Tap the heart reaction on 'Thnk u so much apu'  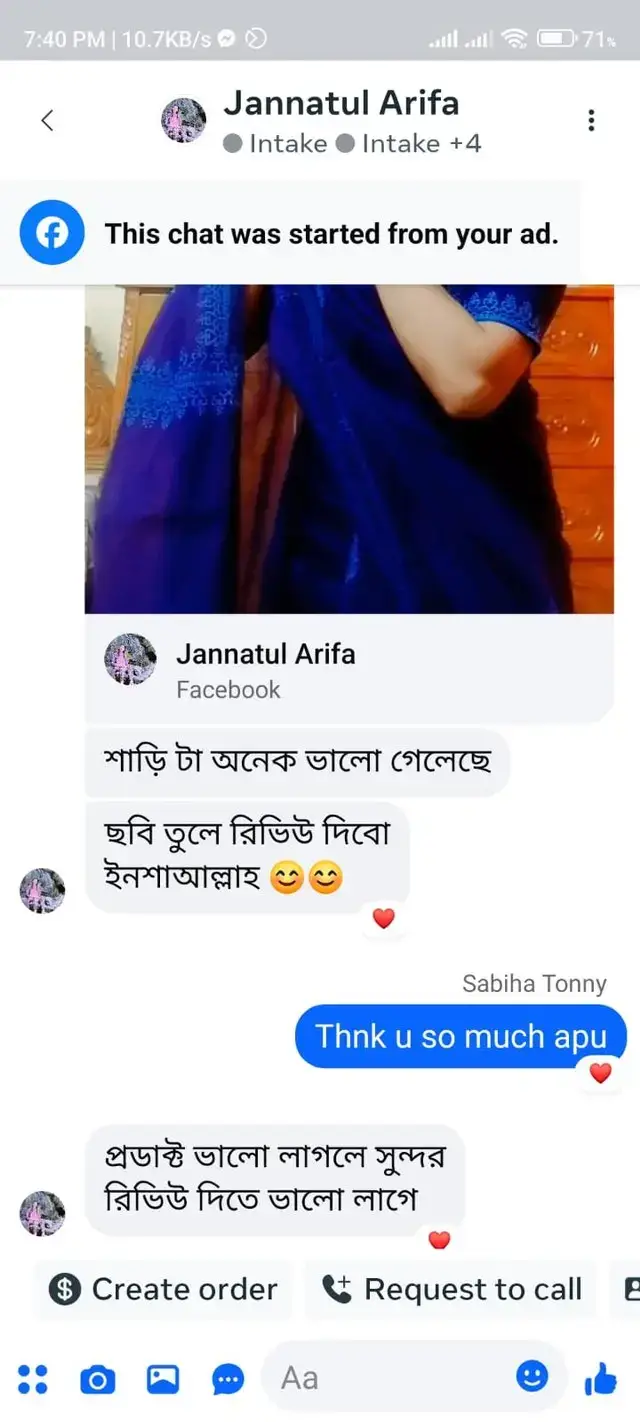(600, 1073)
